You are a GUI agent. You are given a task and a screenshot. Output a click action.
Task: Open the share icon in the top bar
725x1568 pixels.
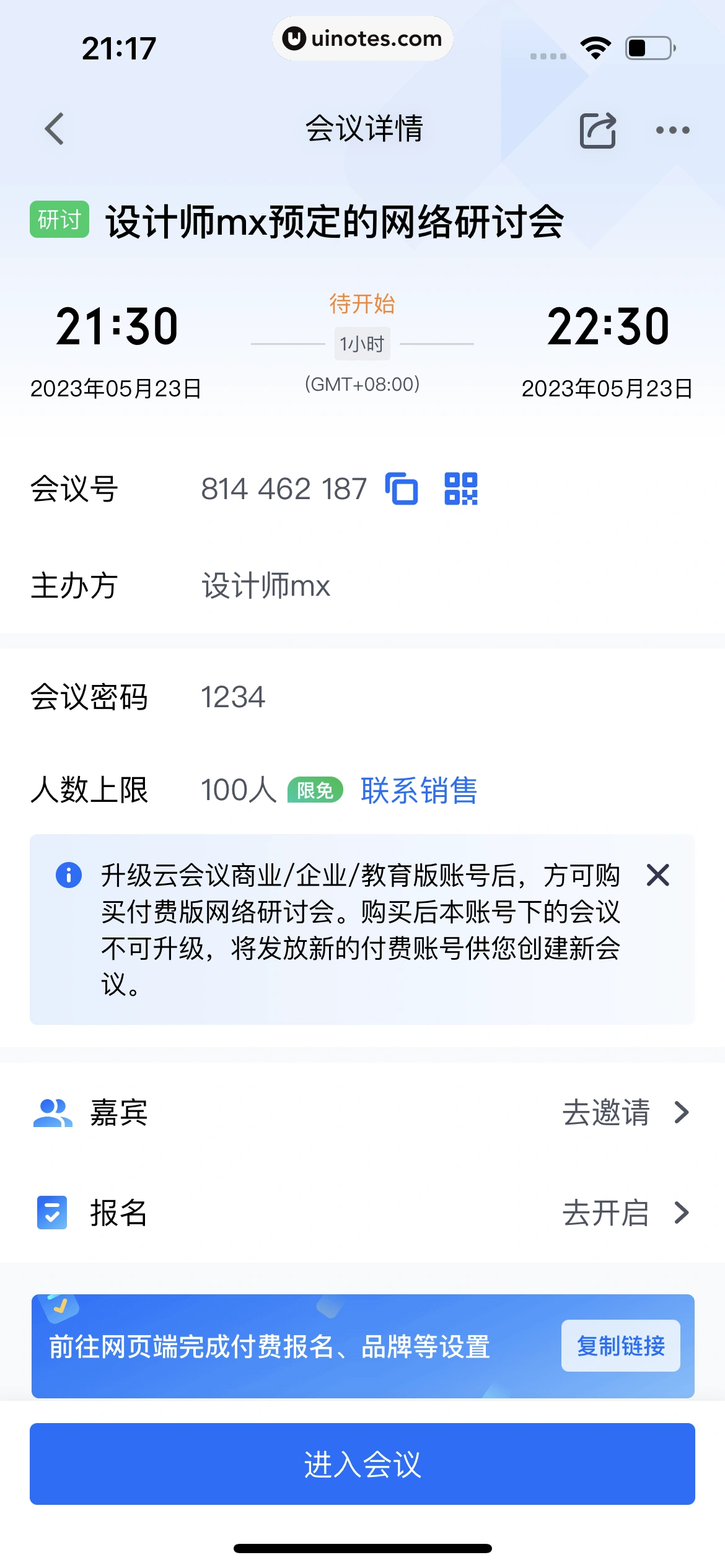(597, 129)
